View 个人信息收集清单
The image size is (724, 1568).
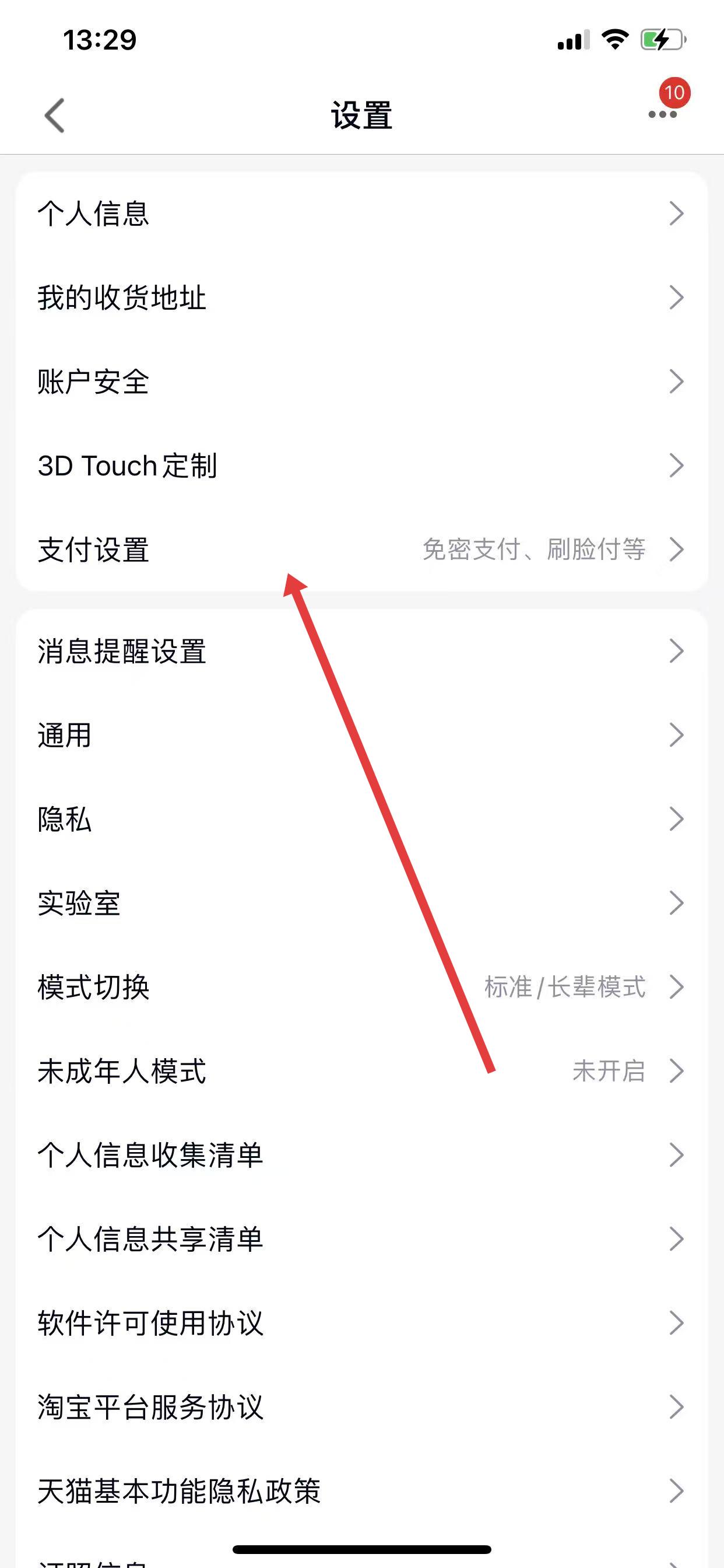[x=361, y=1156]
